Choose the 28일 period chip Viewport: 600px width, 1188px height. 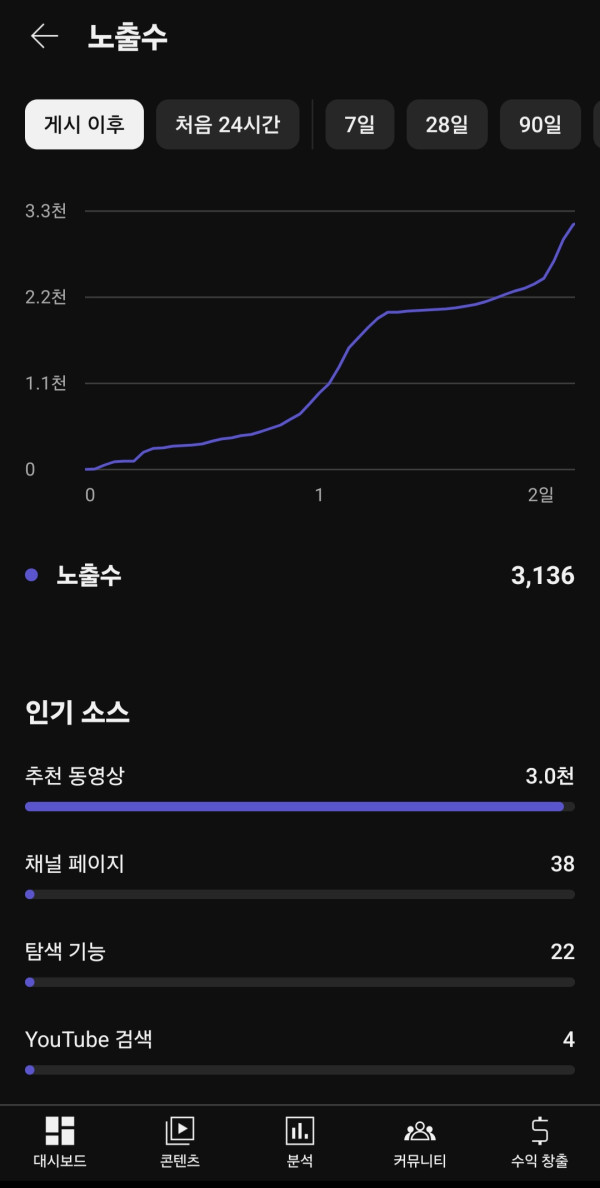[x=446, y=125]
